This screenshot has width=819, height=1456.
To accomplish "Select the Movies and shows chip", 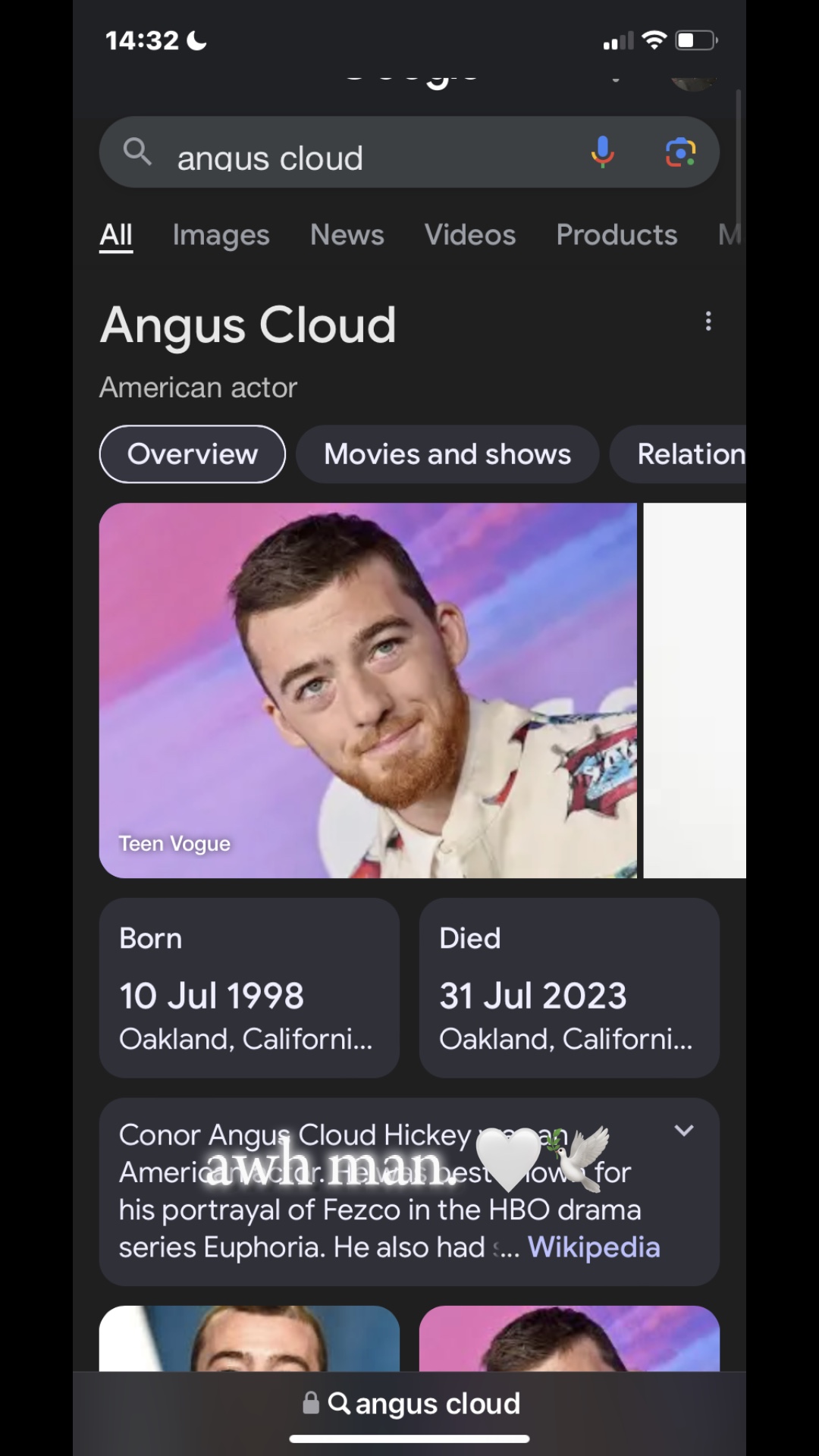I will [x=447, y=454].
